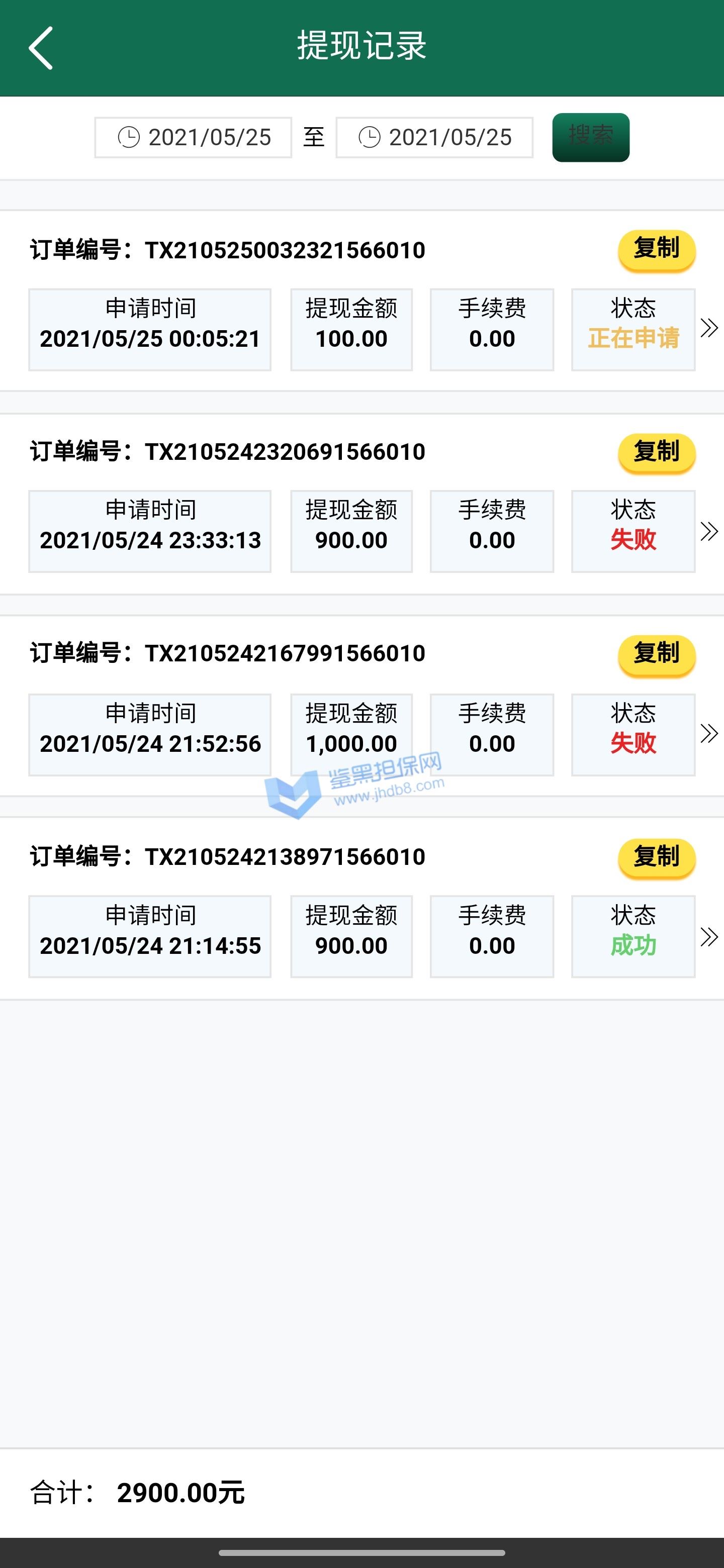Image resolution: width=724 pixels, height=1568 pixels.
Task: Expand details of the 正在申请 withdrawal
Action: (x=709, y=328)
